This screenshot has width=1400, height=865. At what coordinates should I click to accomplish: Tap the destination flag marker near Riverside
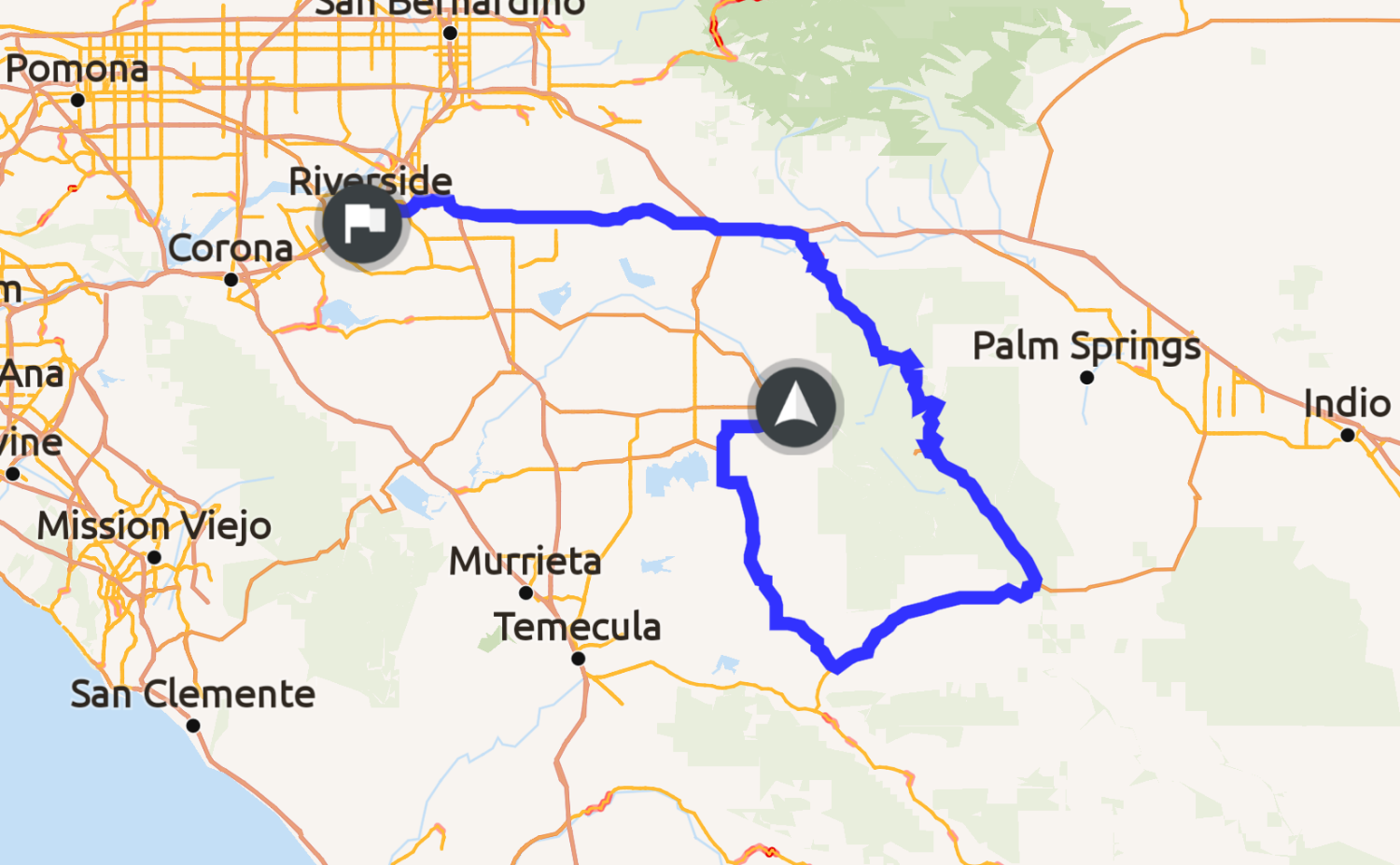coord(363,224)
